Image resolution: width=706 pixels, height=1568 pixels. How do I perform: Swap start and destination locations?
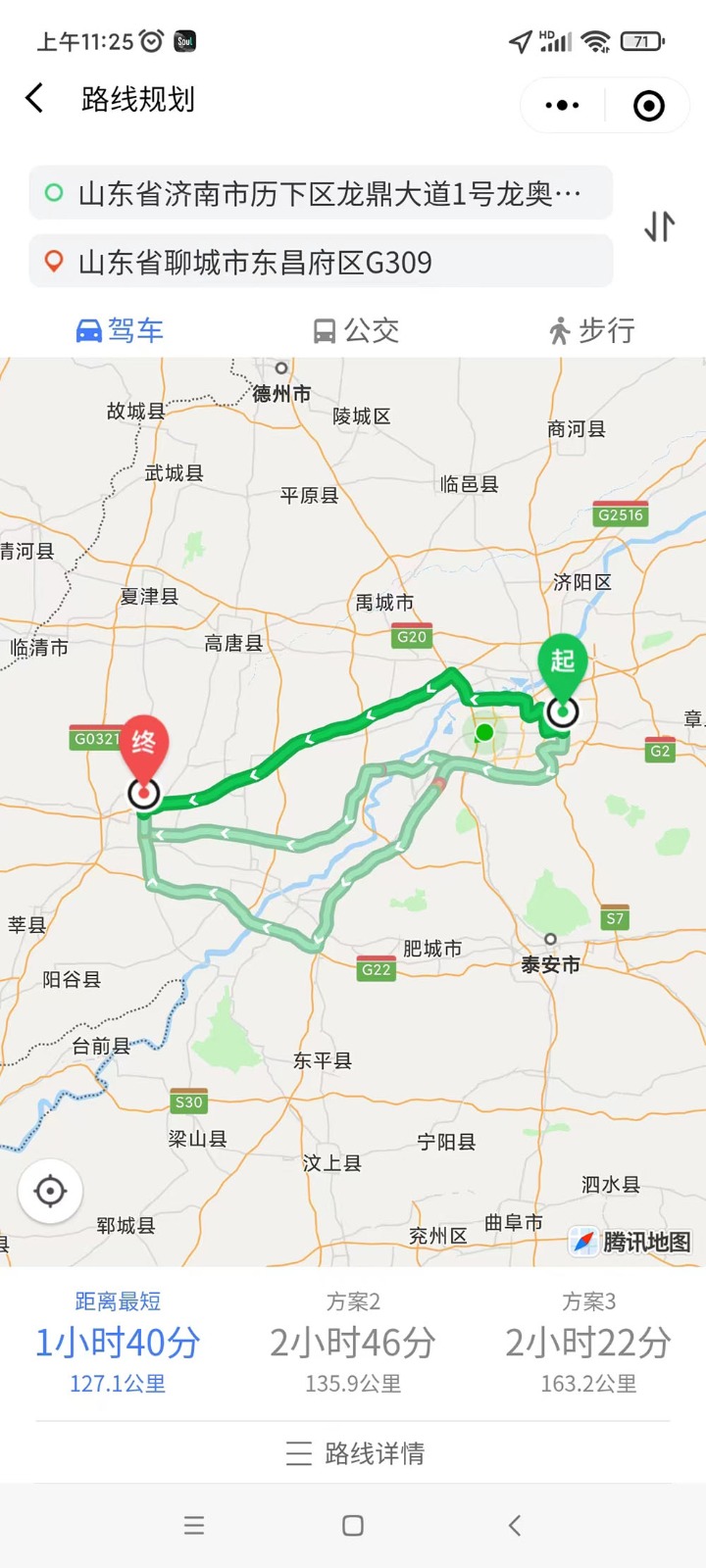pos(659,227)
